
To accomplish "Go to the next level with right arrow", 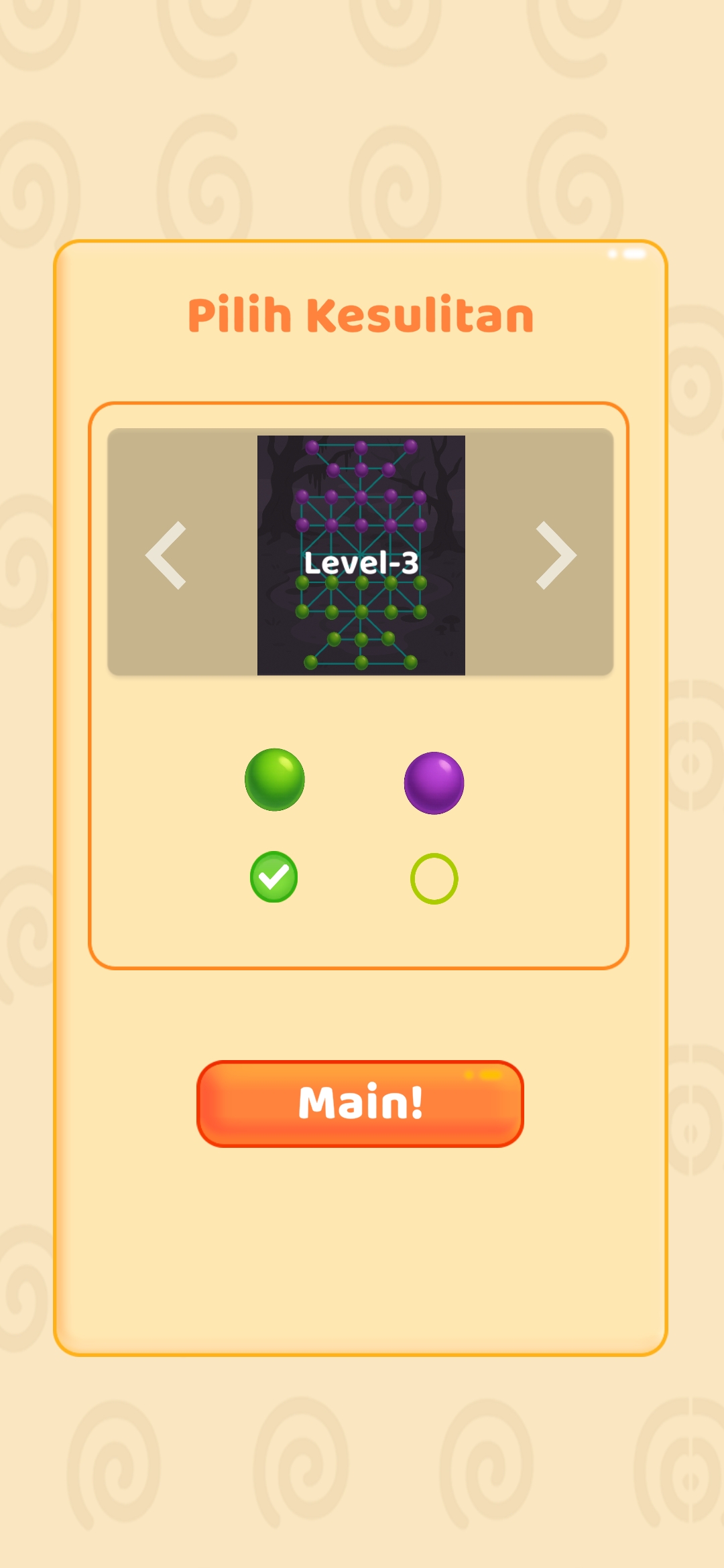I will (556, 556).
